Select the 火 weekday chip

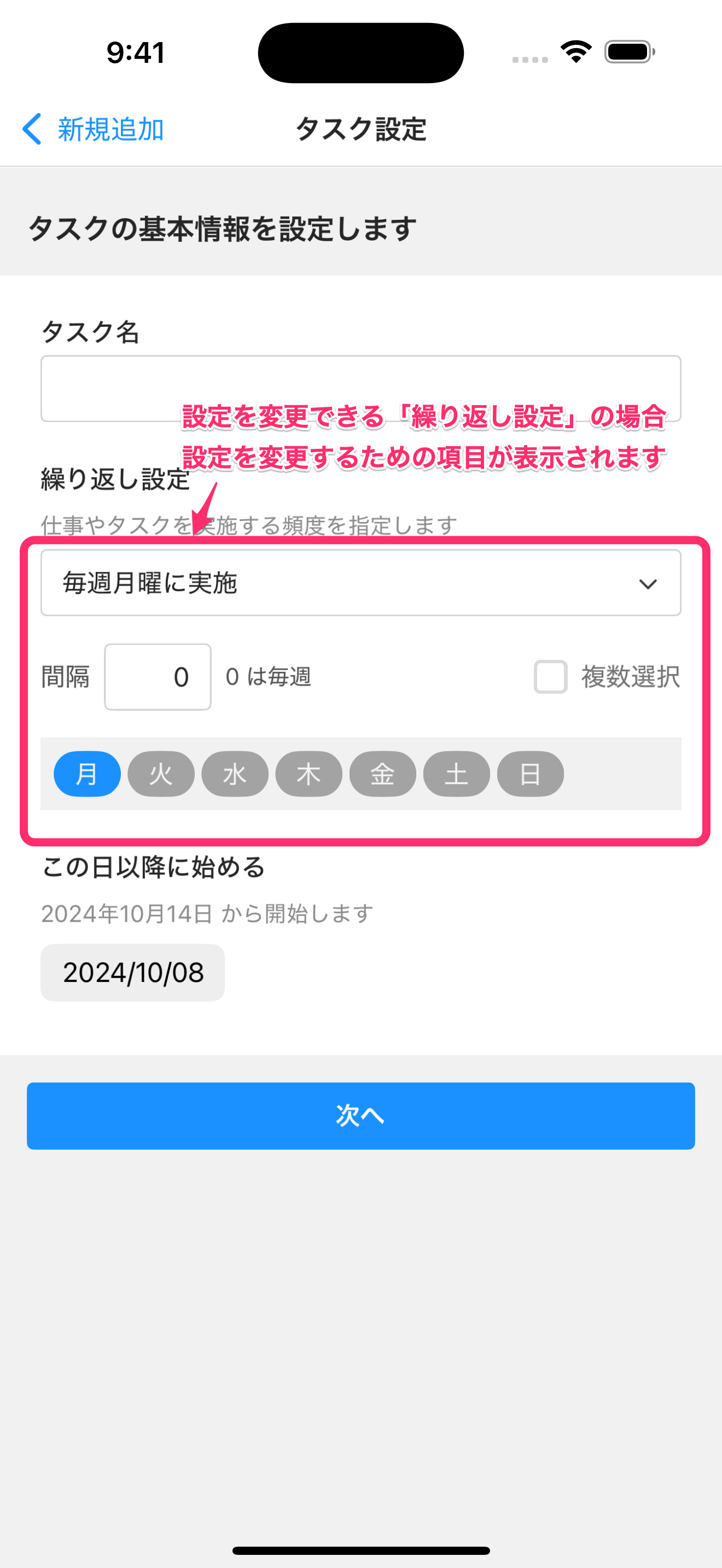pos(161,774)
